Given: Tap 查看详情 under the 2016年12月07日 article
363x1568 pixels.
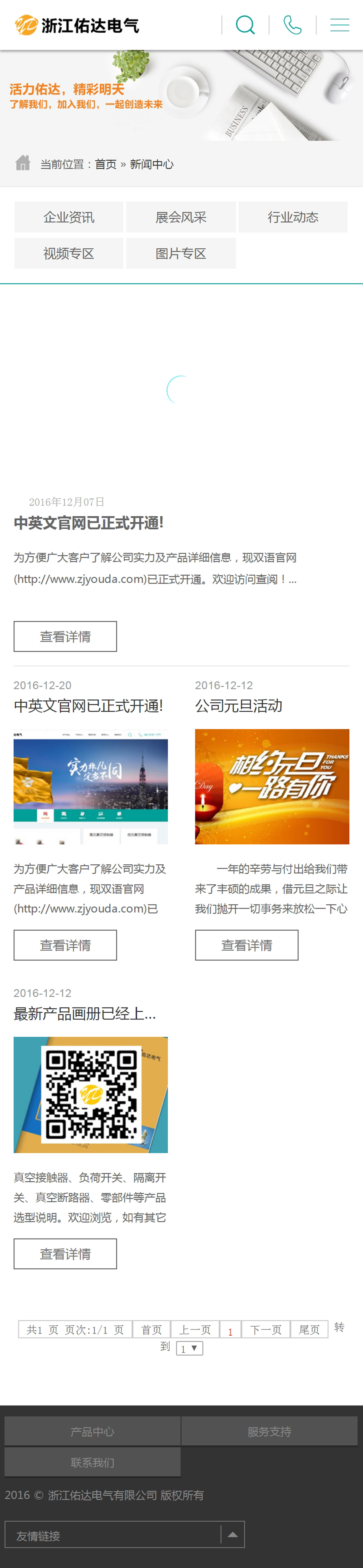Looking at the screenshot, I should (65, 636).
